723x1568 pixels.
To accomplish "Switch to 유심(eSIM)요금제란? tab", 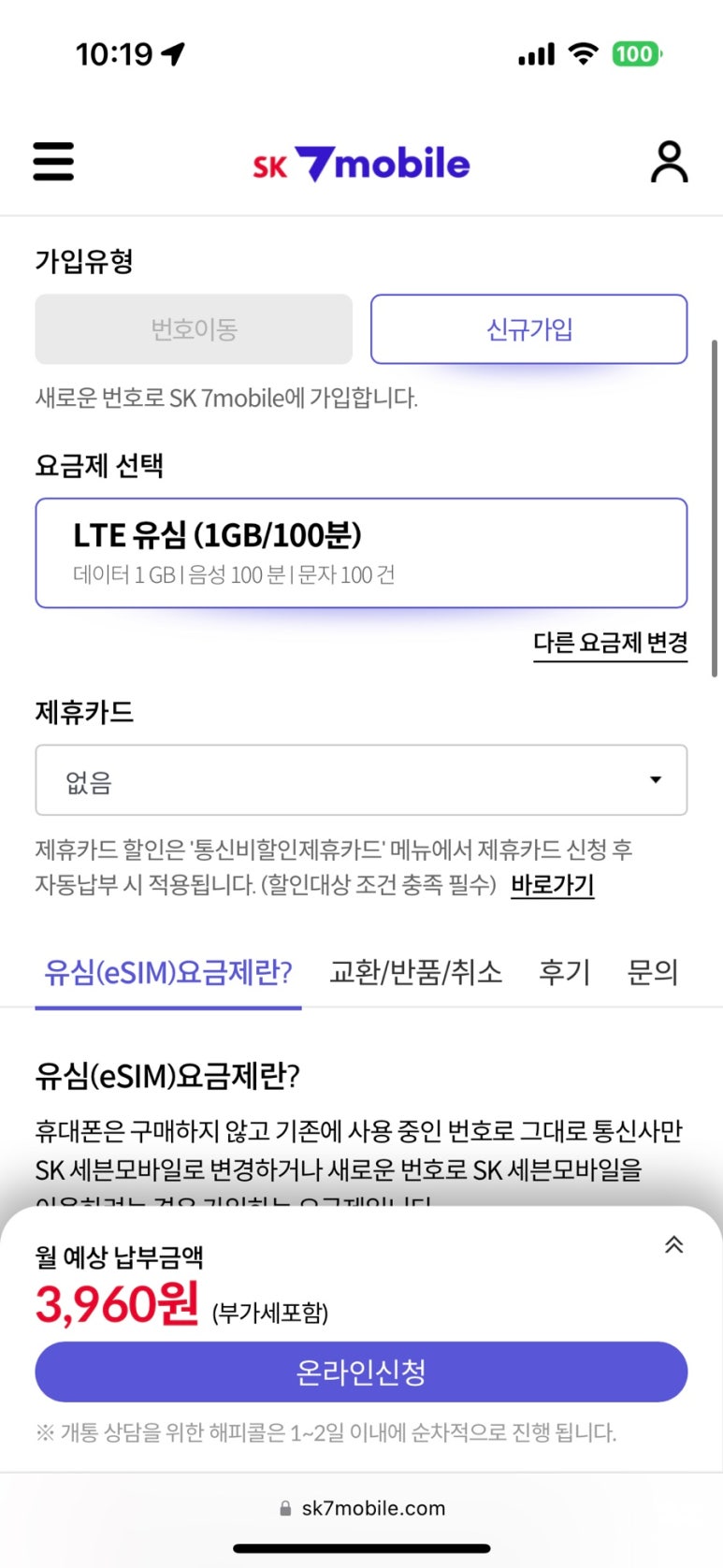I will pos(168,973).
